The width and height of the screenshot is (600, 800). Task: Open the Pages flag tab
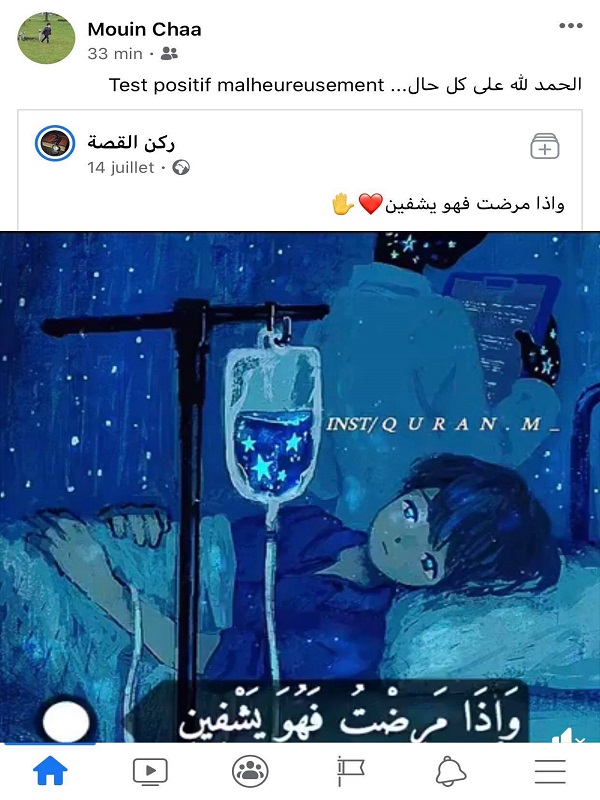point(350,771)
